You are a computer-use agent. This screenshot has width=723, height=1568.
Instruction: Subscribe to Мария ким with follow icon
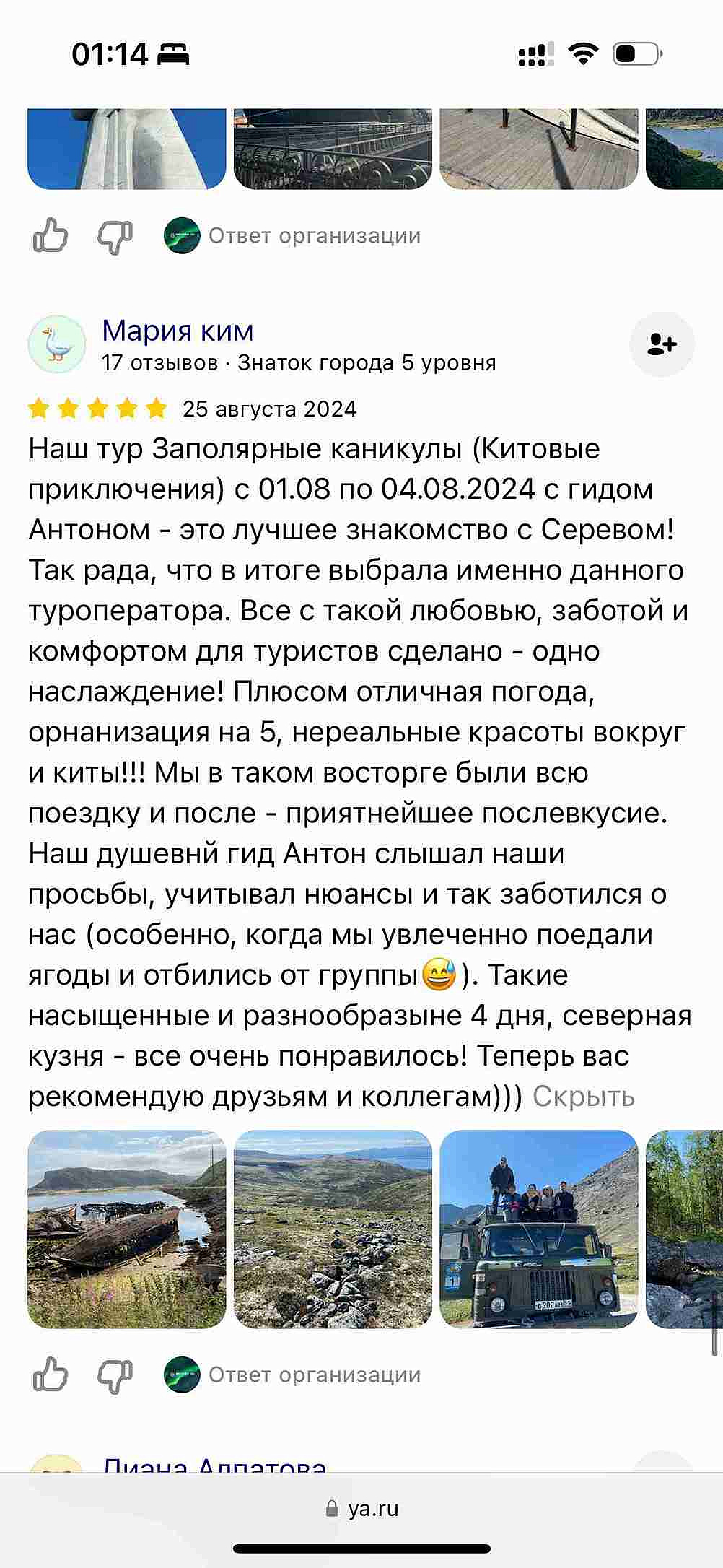tap(661, 344)
